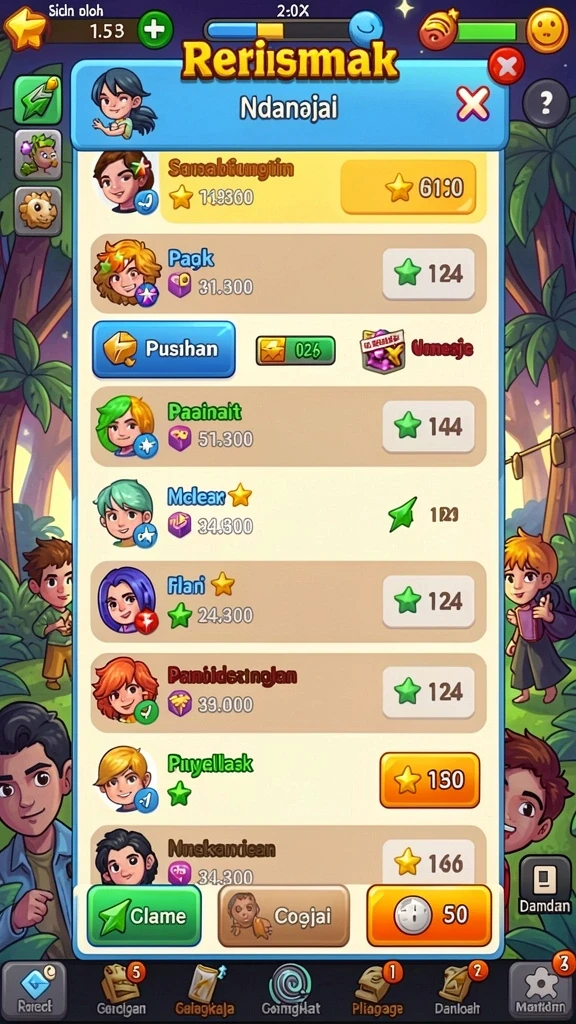
Task: Open the help question mark
Action: pos(546,103)
